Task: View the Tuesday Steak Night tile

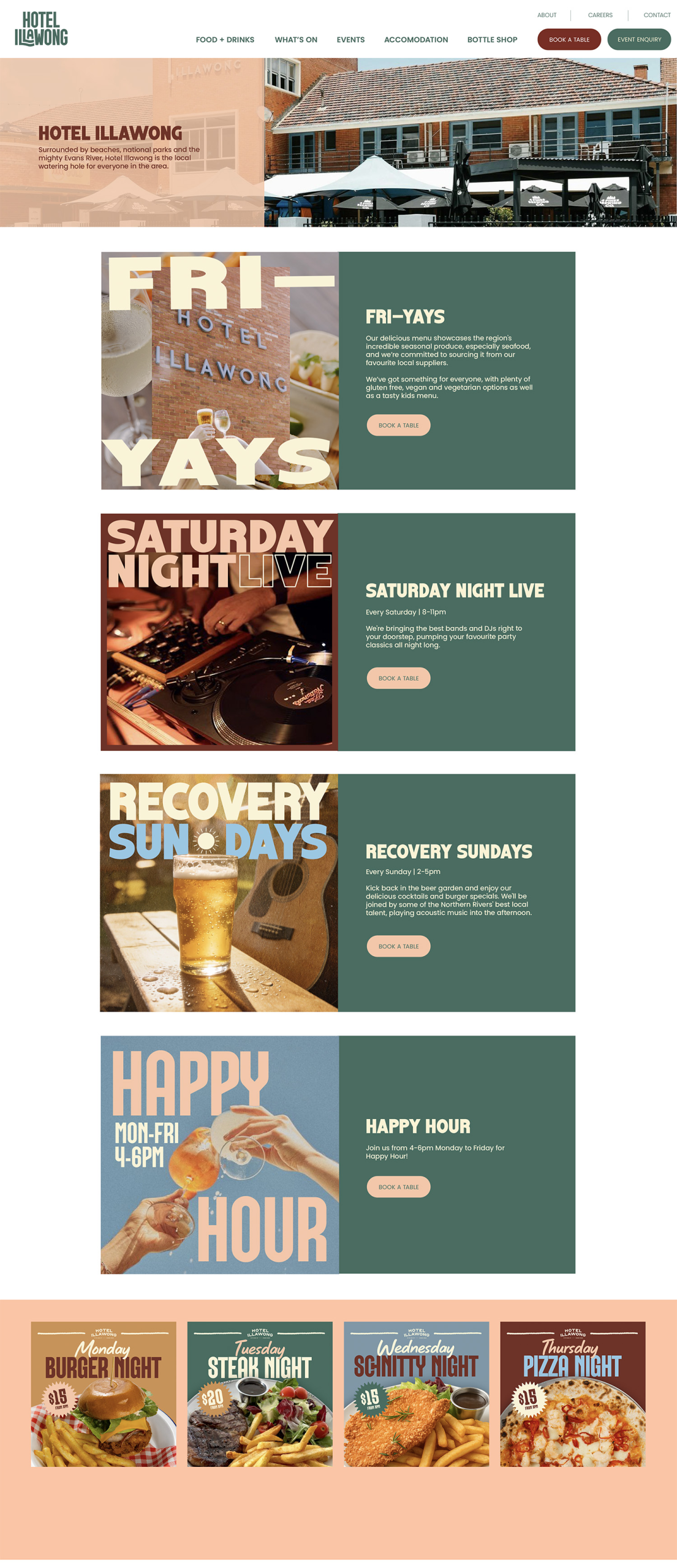Action: point(260,1393)
